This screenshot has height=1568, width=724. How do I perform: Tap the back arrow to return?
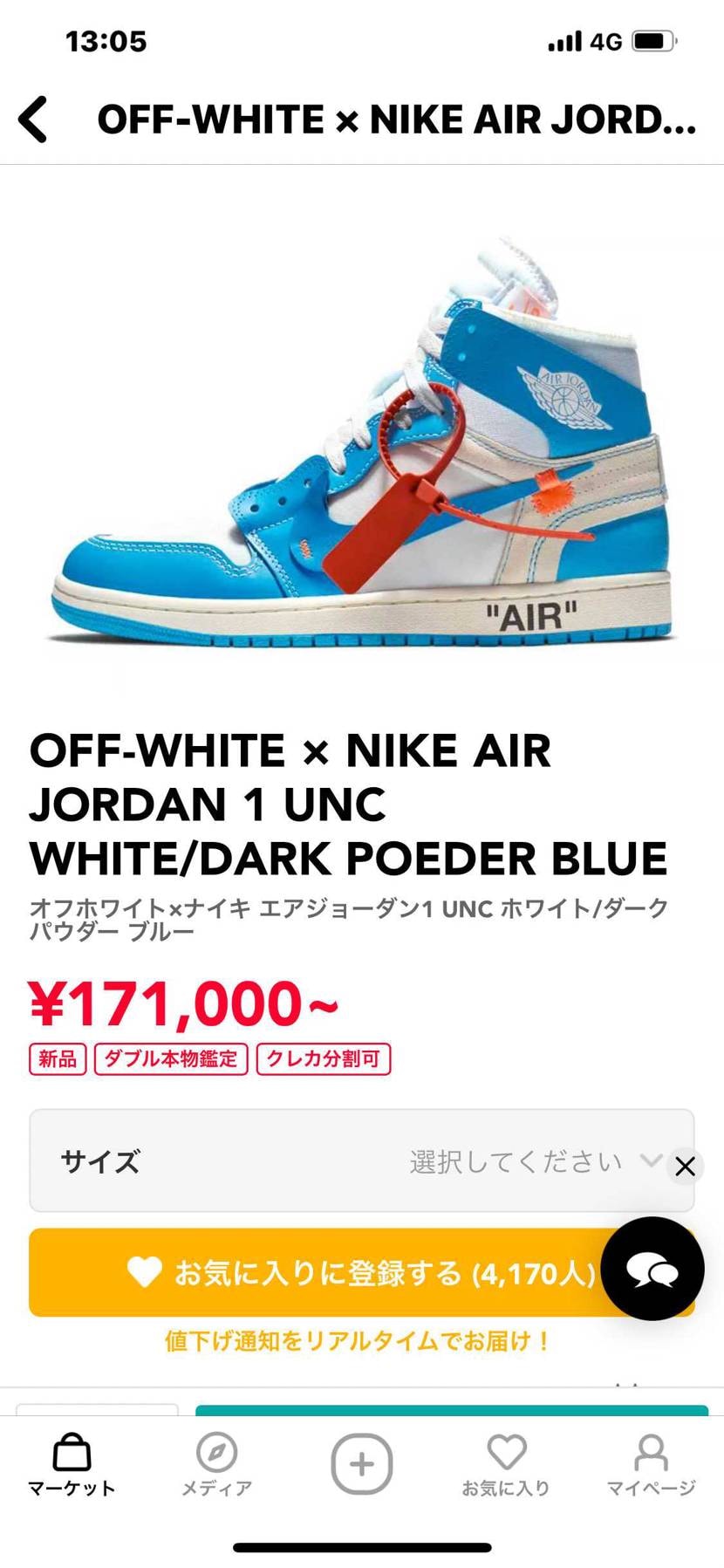coord(32,120)
